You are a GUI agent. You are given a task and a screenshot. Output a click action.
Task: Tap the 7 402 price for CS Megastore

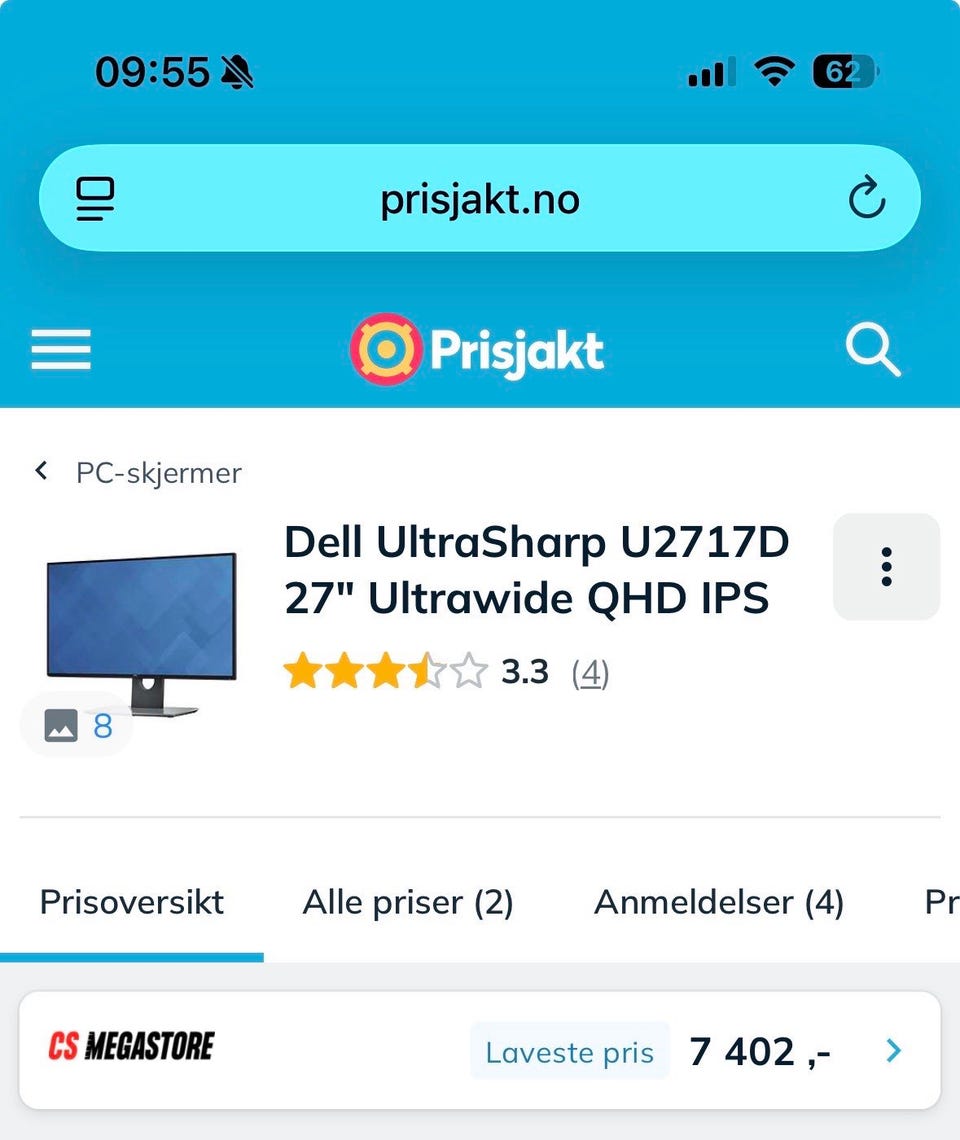pos(757,1050)
